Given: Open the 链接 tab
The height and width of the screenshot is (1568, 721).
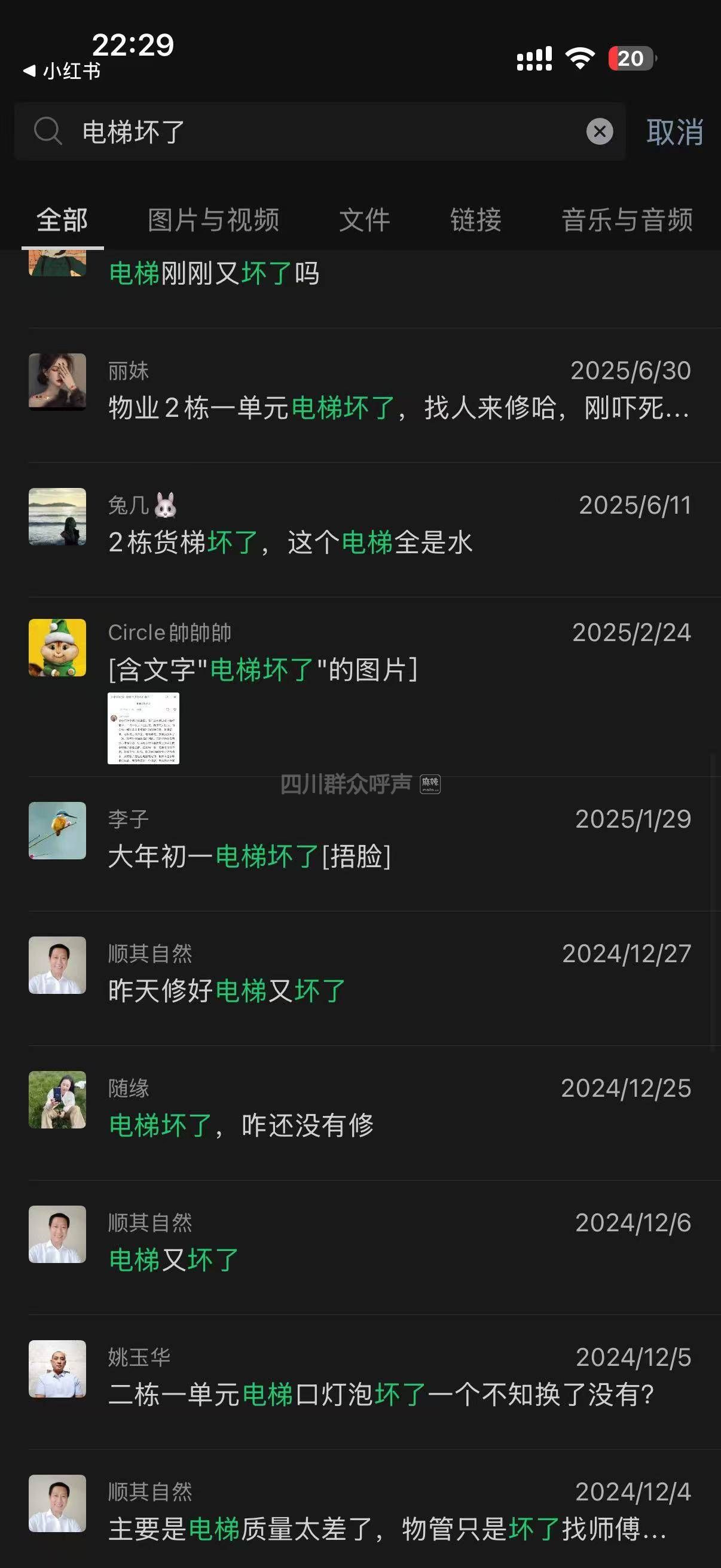Looking at the screenshot, I should click(476, 219).
